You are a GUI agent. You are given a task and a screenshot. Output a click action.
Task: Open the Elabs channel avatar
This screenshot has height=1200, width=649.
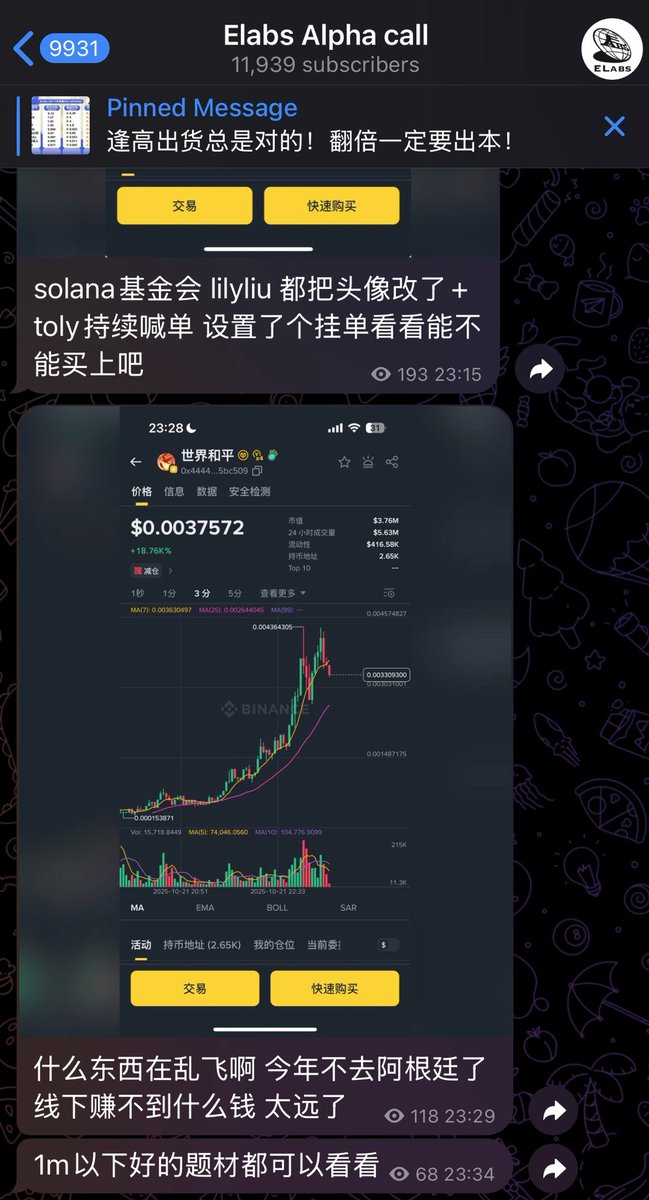pos(611,48)
